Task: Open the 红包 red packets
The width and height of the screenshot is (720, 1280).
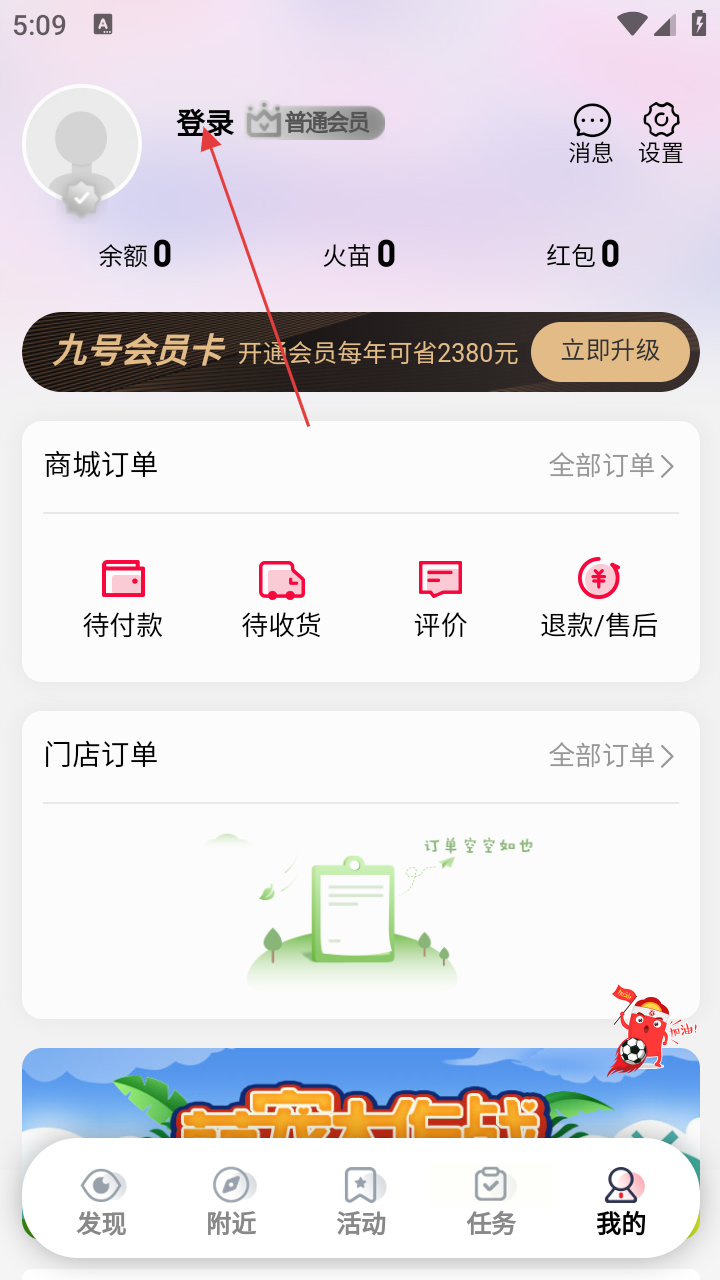Action: click(583, 255)
